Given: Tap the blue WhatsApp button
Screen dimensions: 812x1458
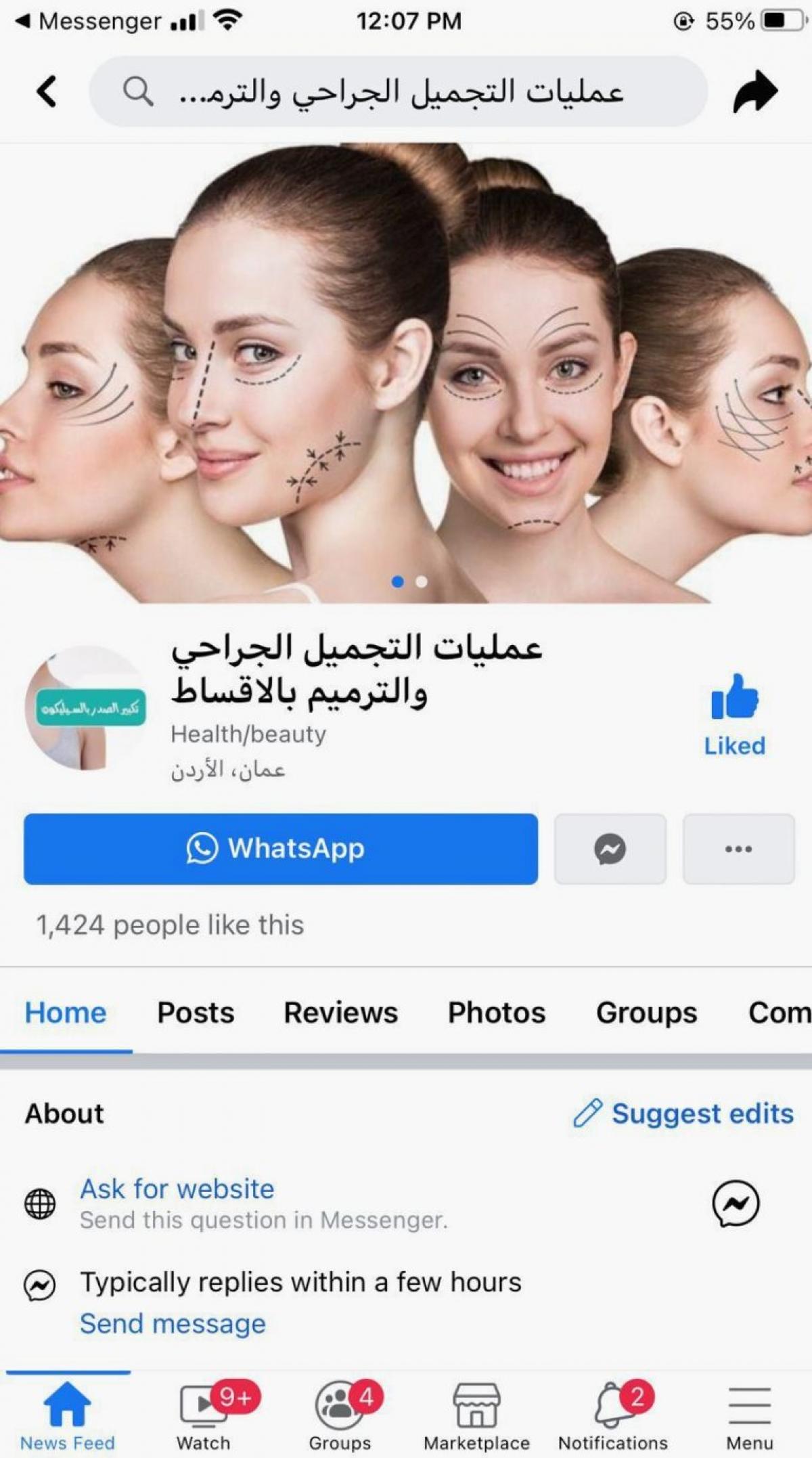Looking at the screenshot, I should (x=281, y=849).
